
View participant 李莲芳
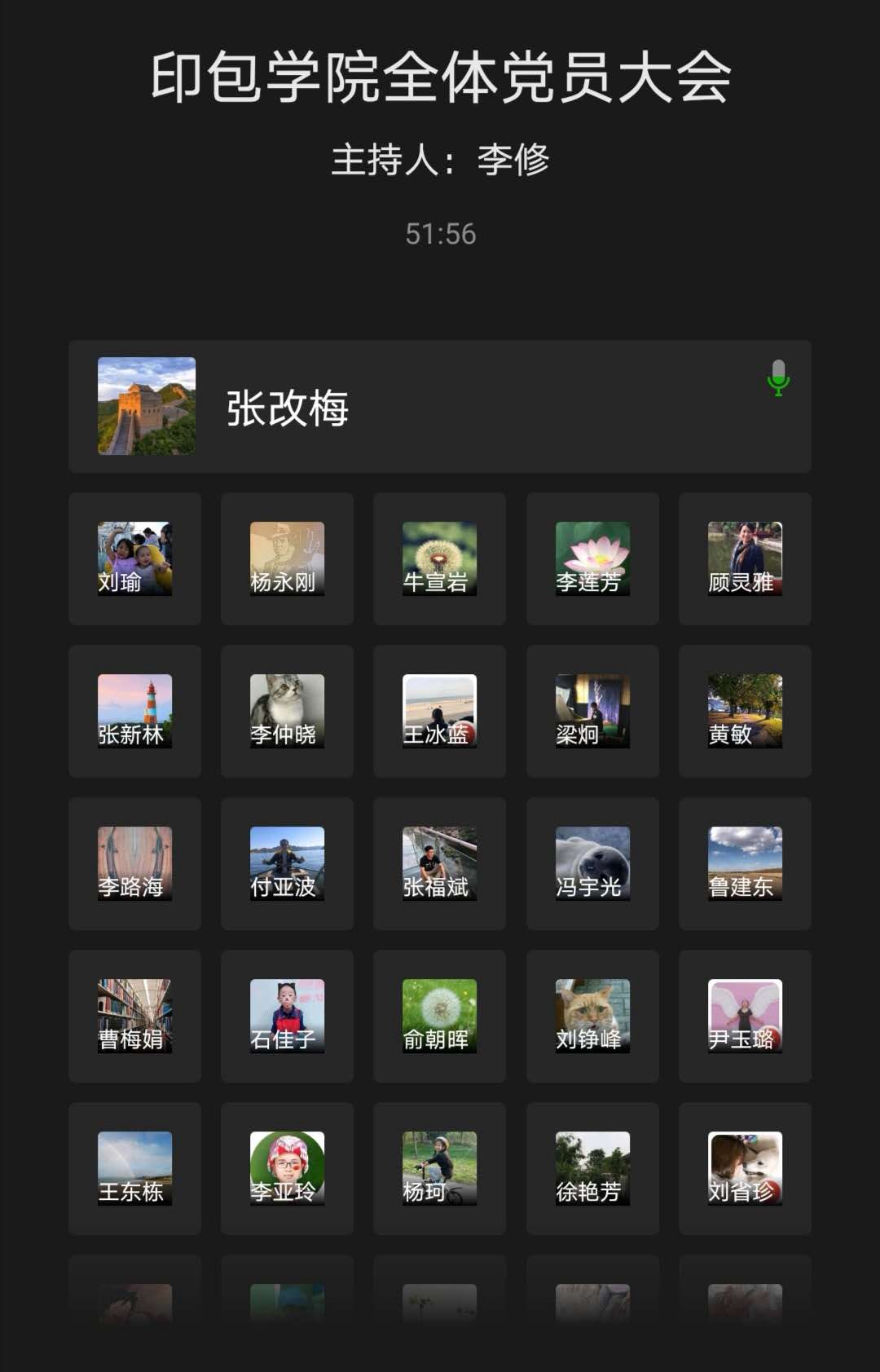[592, 558]
